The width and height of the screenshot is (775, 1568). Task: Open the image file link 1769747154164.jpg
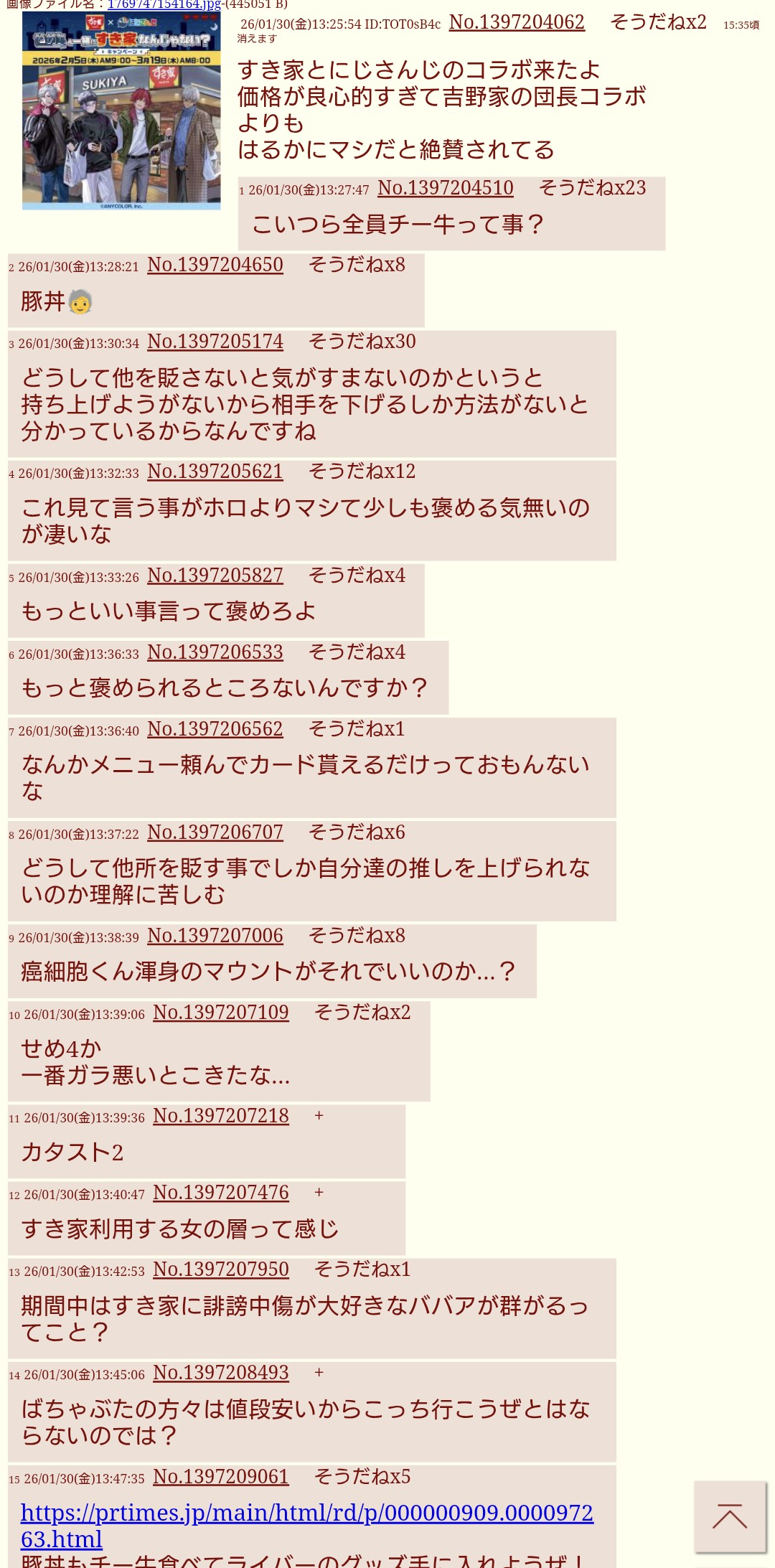164,4
